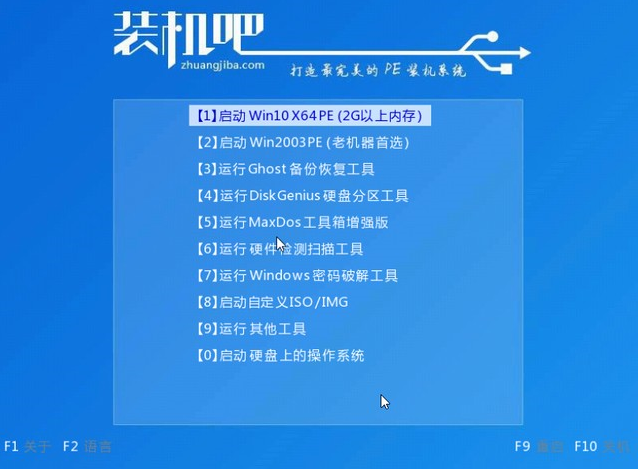Launch DiskGenius 硬盘分区工具
This screenshot has width=638, height=469.
point(302,196)
